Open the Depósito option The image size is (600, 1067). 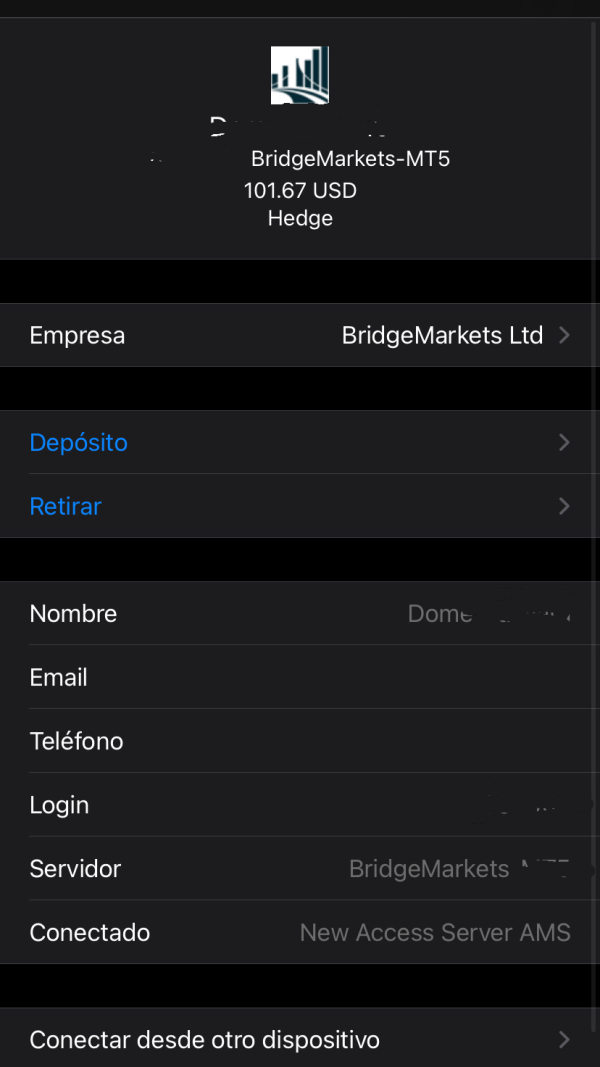[x=300, y=442]
